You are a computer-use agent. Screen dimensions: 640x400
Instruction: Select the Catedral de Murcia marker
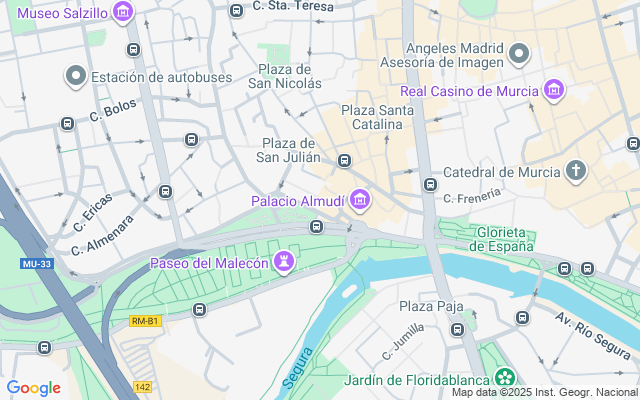pyautogui.click(x=575, y=171)
